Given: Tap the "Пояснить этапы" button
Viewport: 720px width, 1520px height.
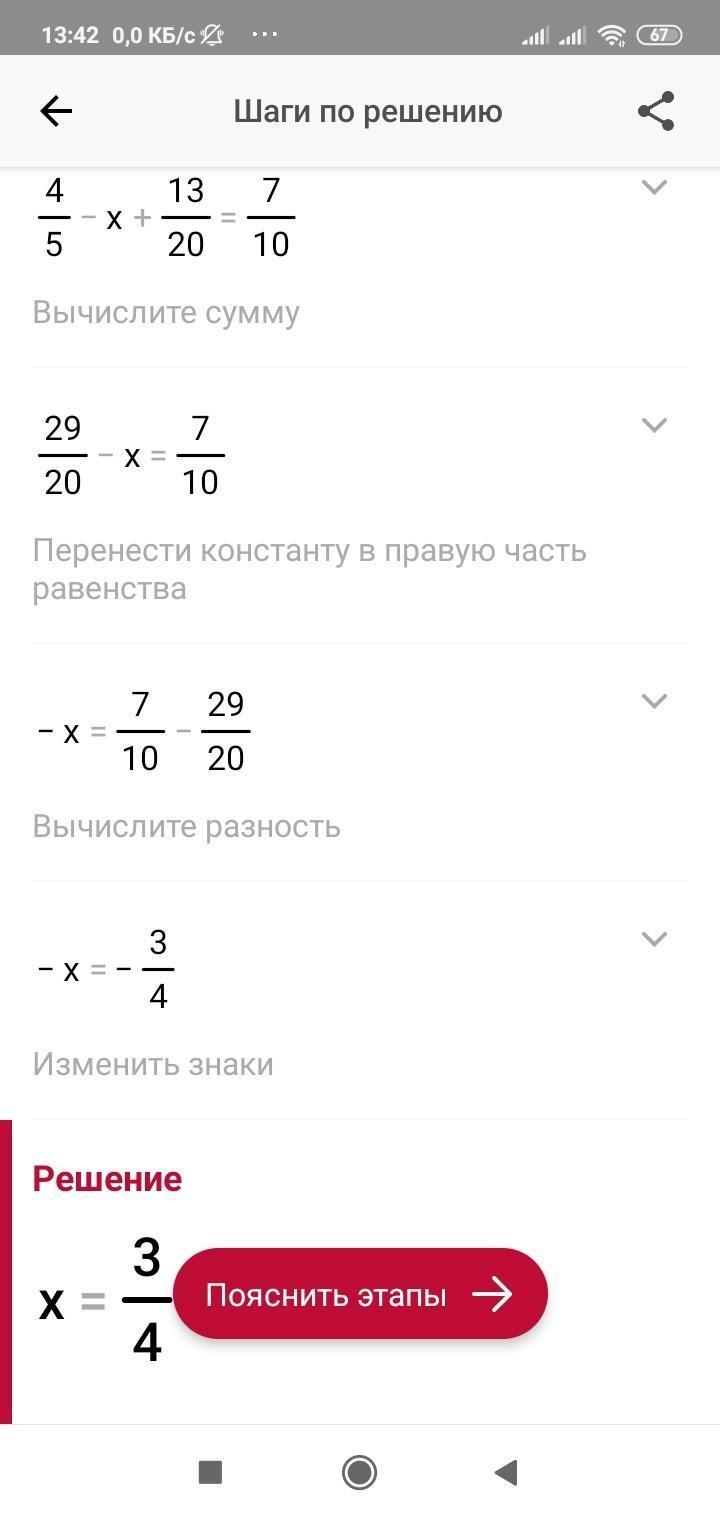Looking at the screenshot, I should pos(360,1294).
